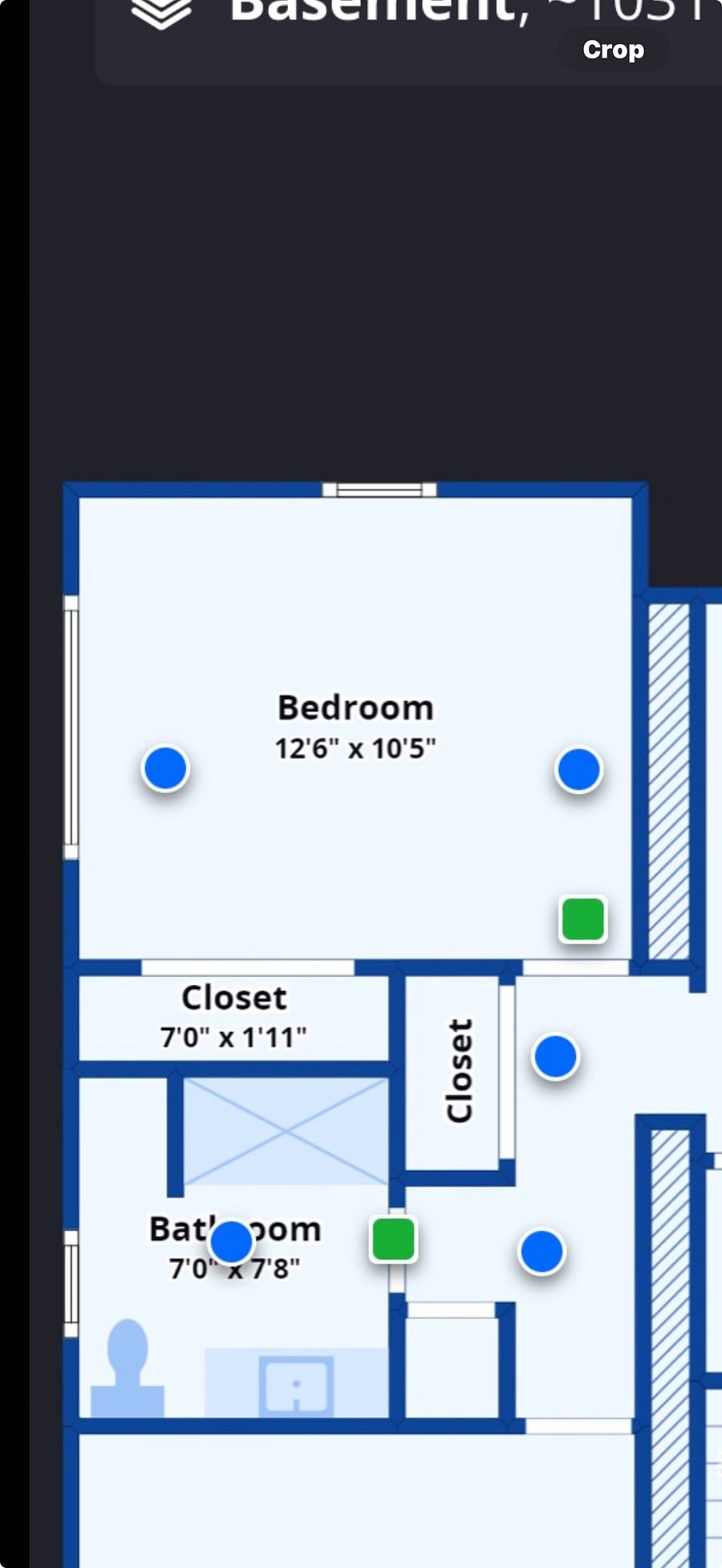Select the blue tour dot beside Bedroom's side window
This screenshot has width=722, height=1568.
point(165,768)
